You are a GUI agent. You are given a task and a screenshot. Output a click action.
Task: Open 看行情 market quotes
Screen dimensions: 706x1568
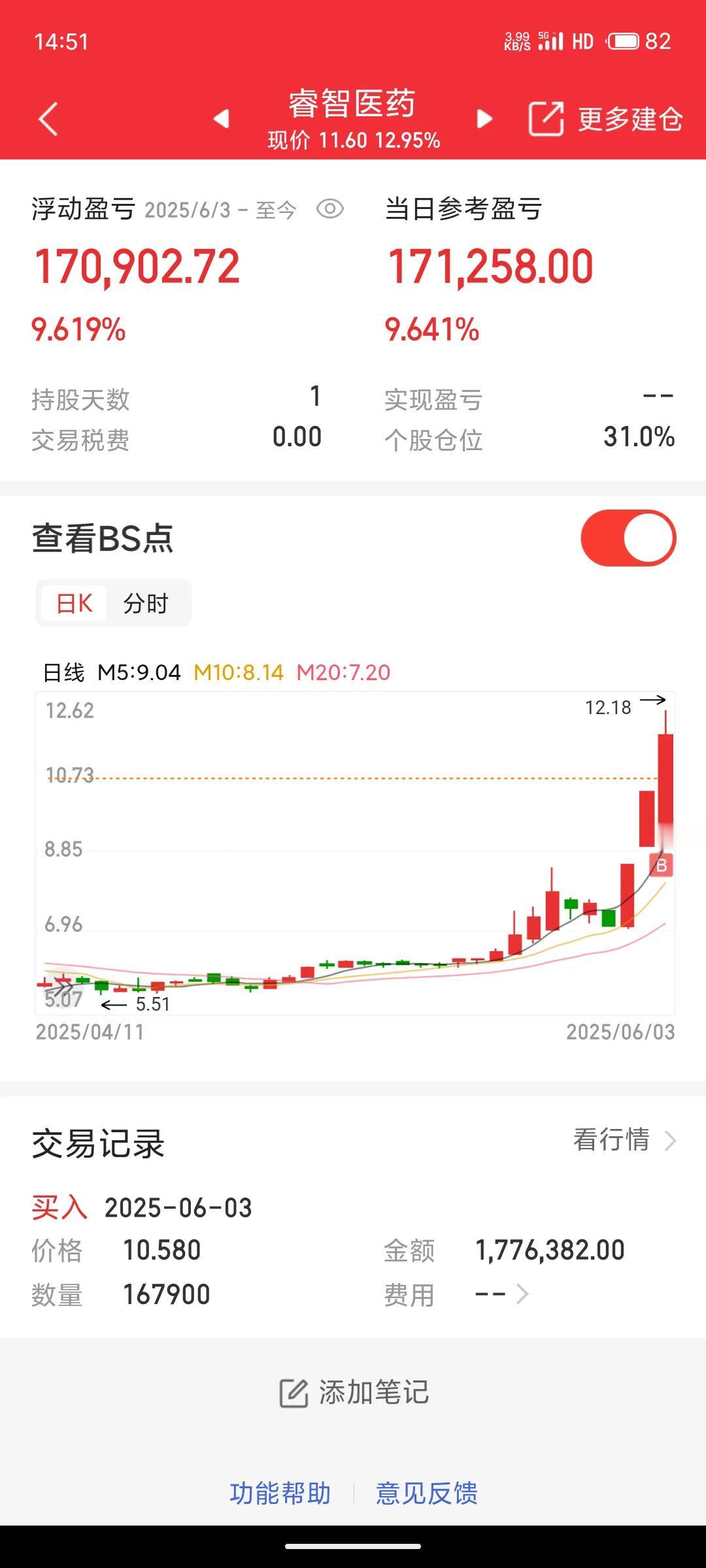[x=624, y=1140]
